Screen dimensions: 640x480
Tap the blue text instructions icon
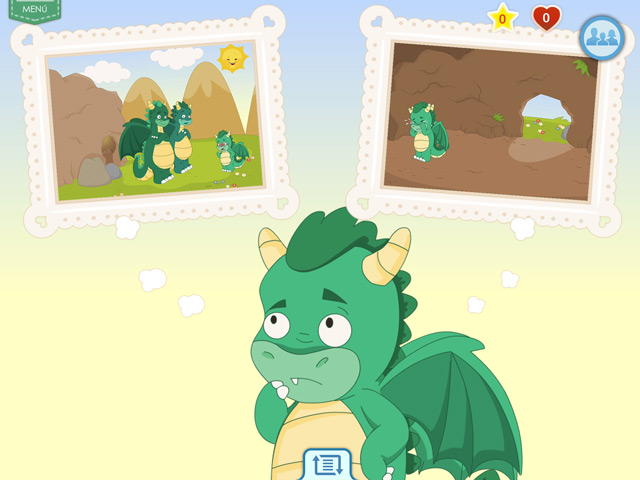pyautogui.click(x=328, y=465)
